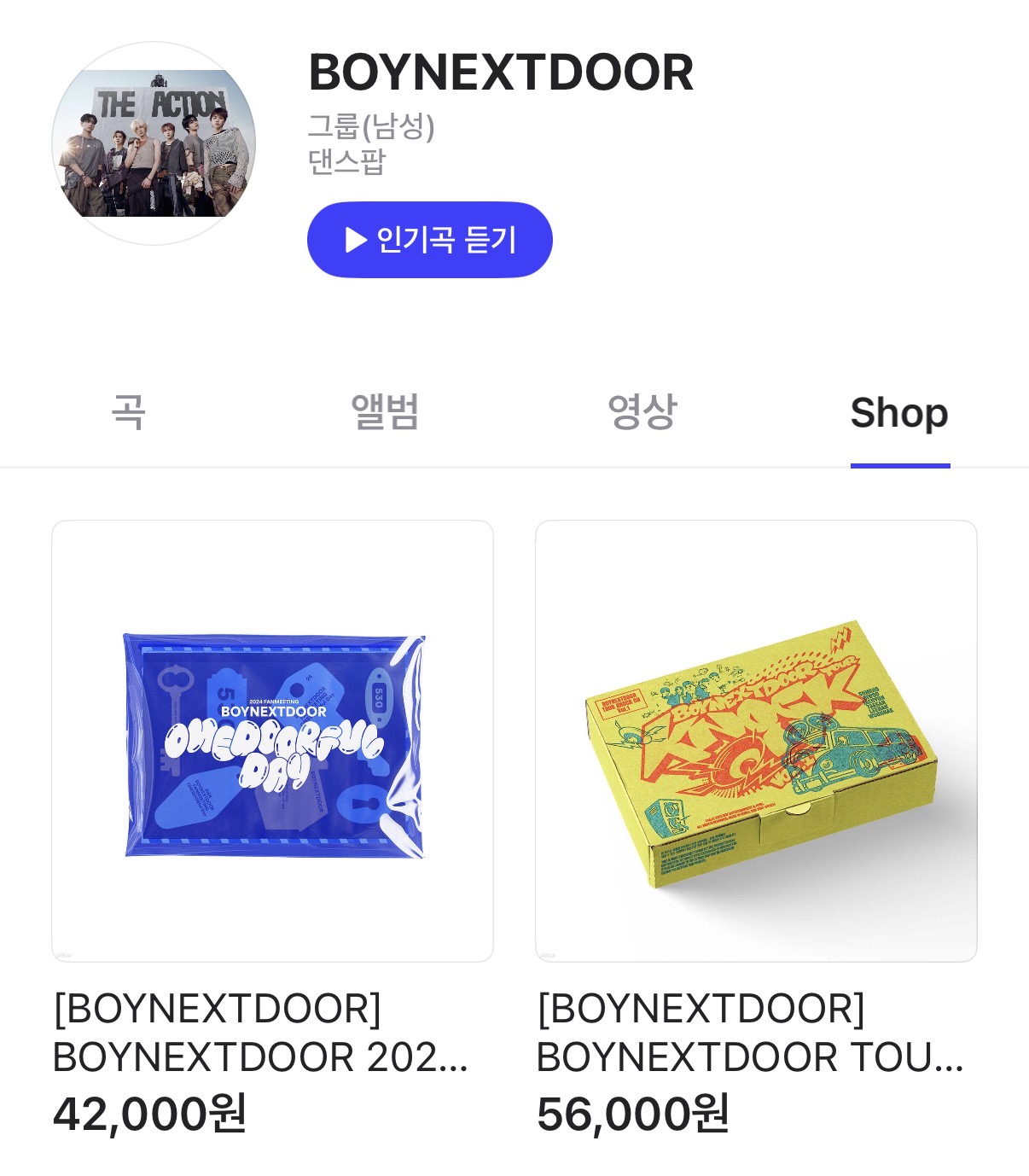Image resolution: width=1029 pixels, height=1176 pixels.
Task: Open the 56,000원 tour product card
Action: 756,741
